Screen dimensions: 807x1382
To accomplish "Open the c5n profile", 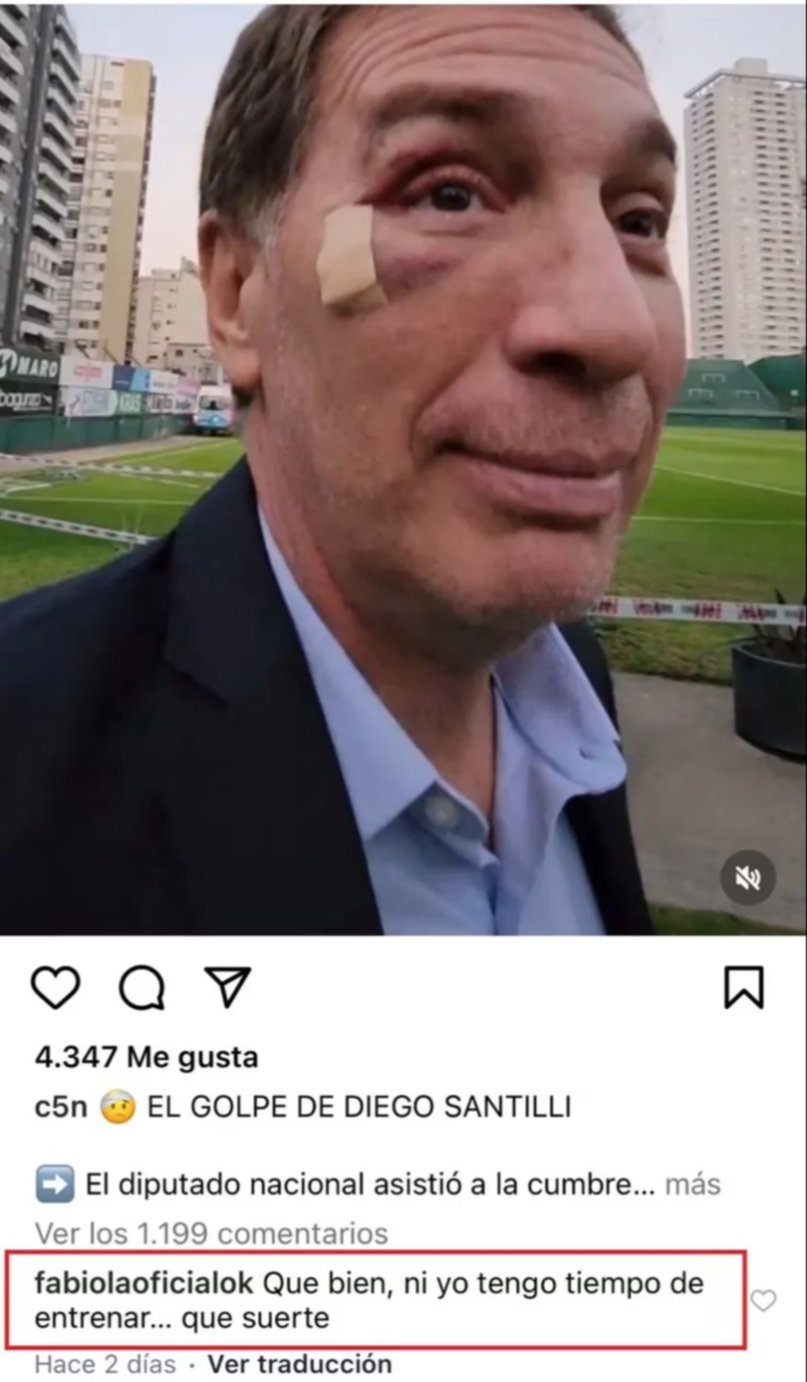I will click(56, 1108).
